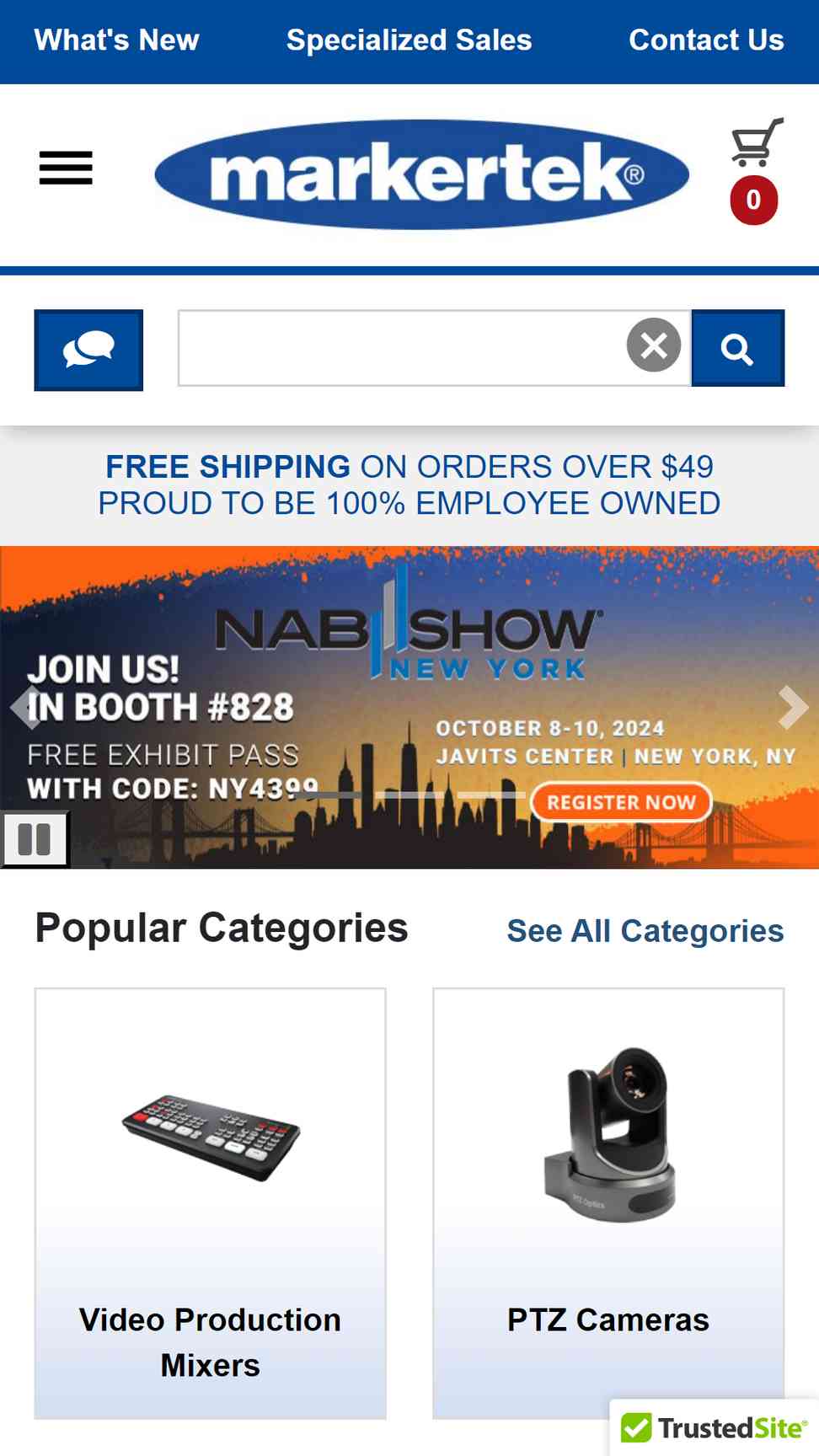Open PTZ Cameras category

pos(608,1203)
